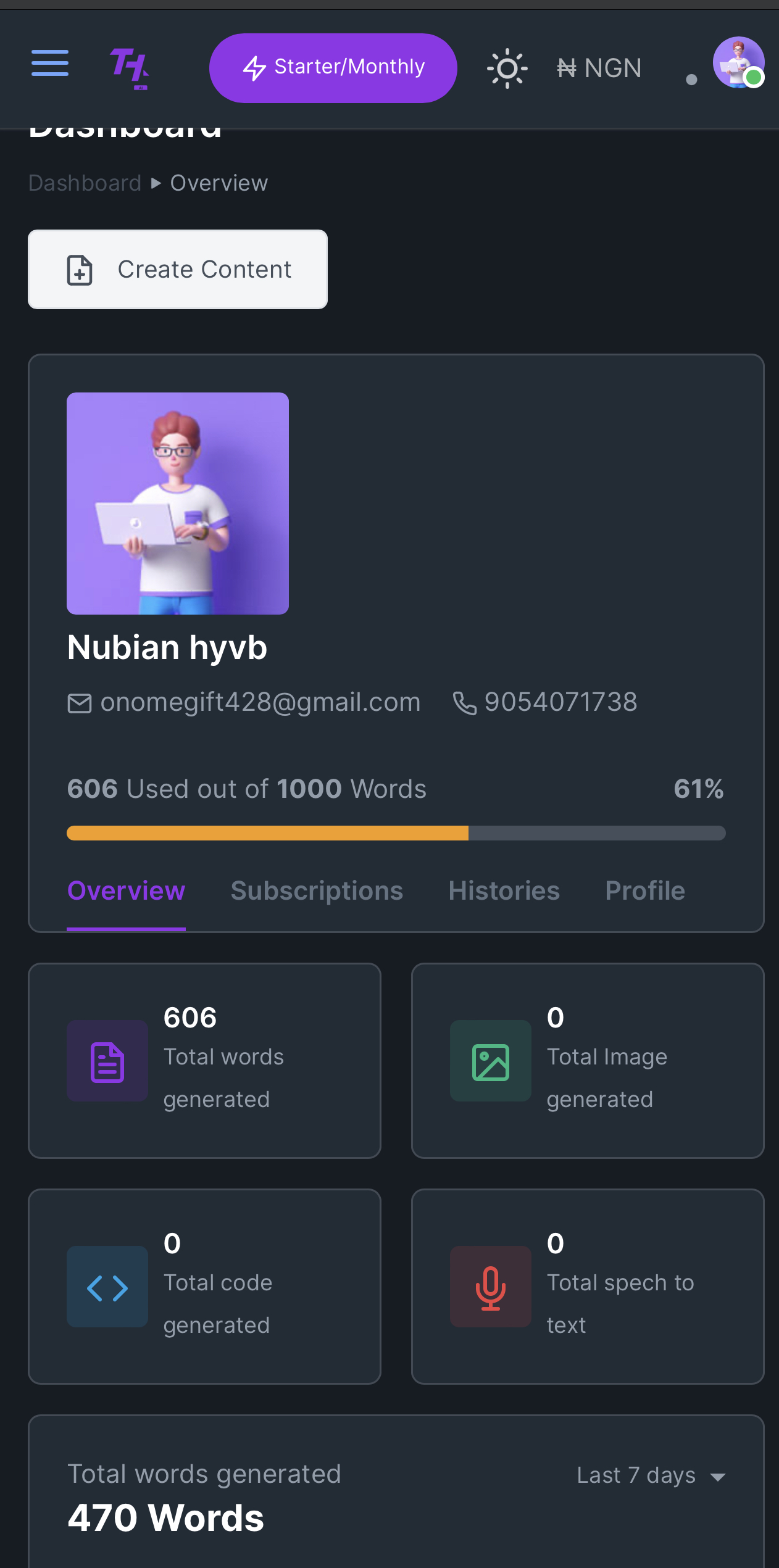This screenshot has width=779, height=1568.
Task: Expand the Last 7 days dropdown
Action: click(650, 1475)
